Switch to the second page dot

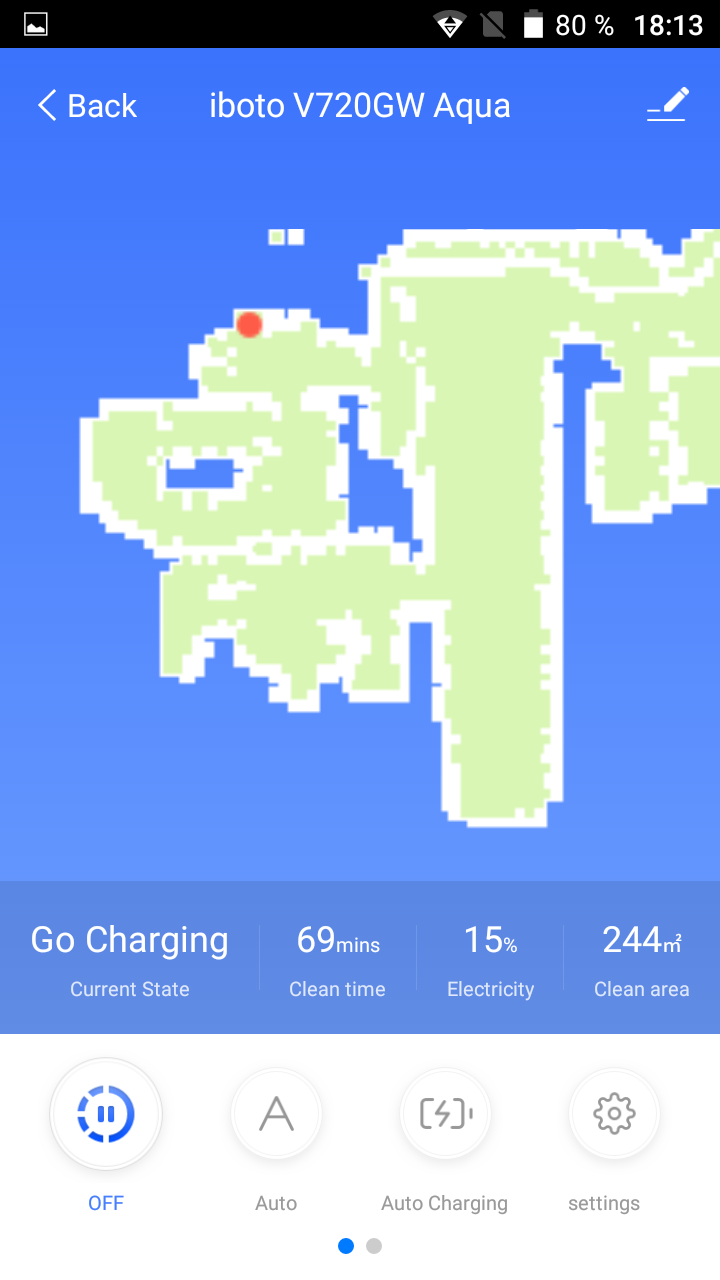tap(374, 1246)
